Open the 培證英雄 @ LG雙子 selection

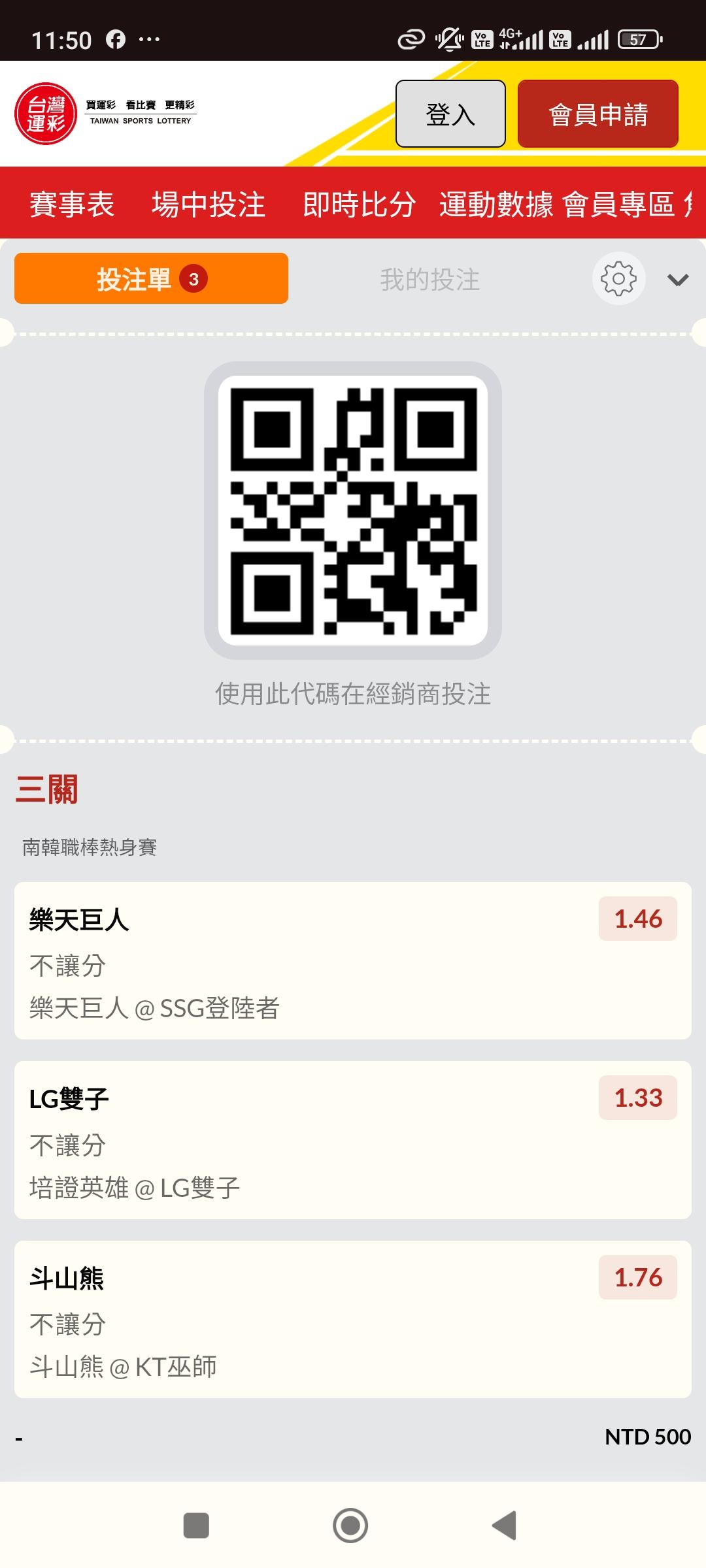tap(352, 1140)
